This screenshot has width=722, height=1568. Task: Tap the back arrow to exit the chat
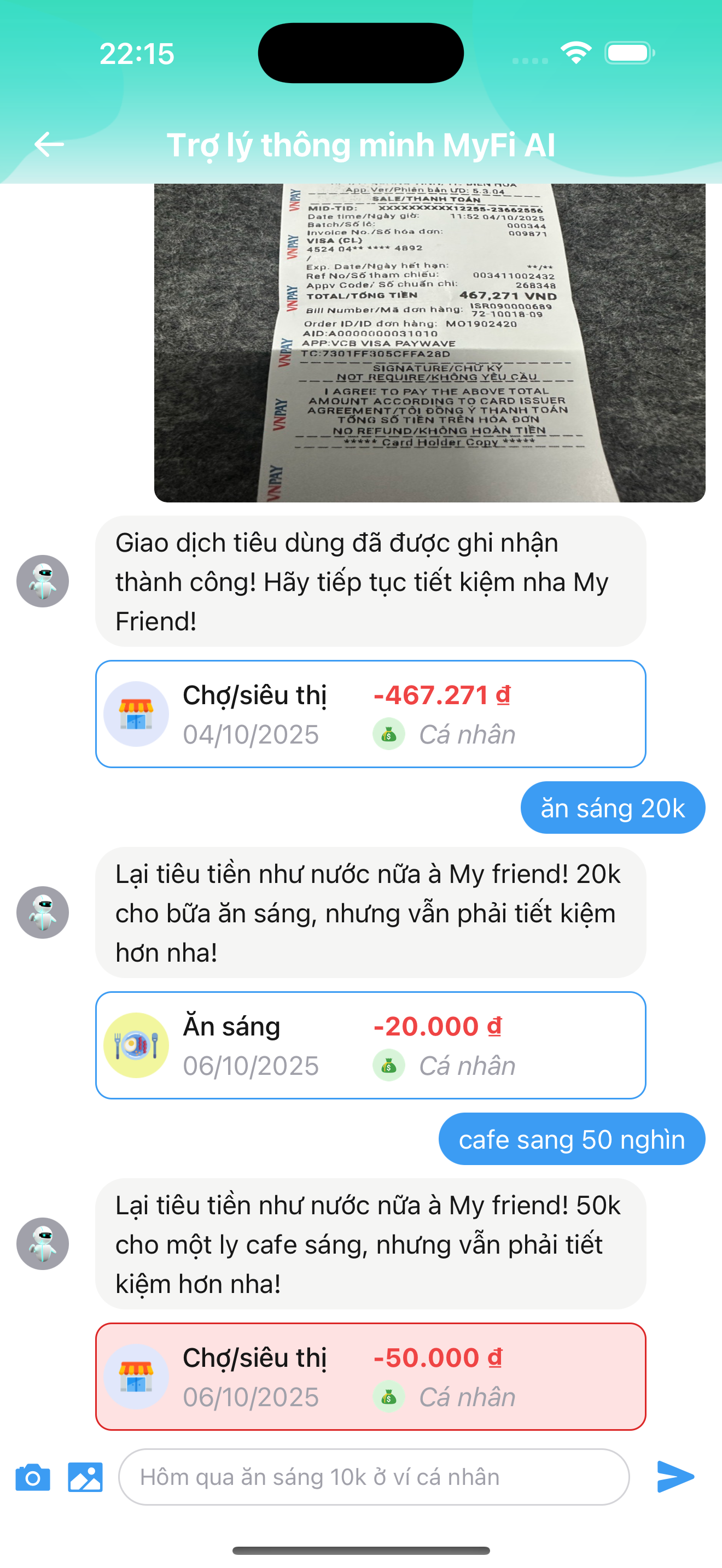click(x=48, y=145)
